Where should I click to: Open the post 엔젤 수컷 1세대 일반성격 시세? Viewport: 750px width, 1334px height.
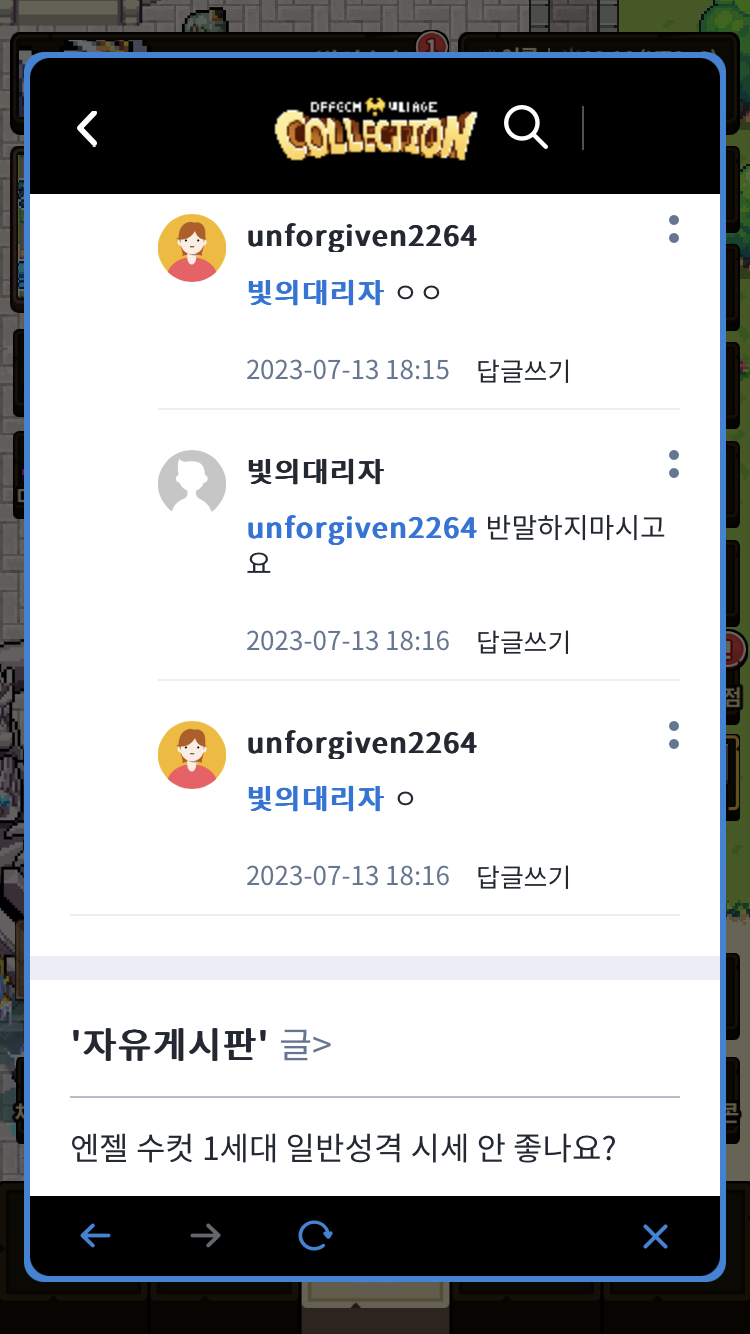click(x=343, y=1148)
